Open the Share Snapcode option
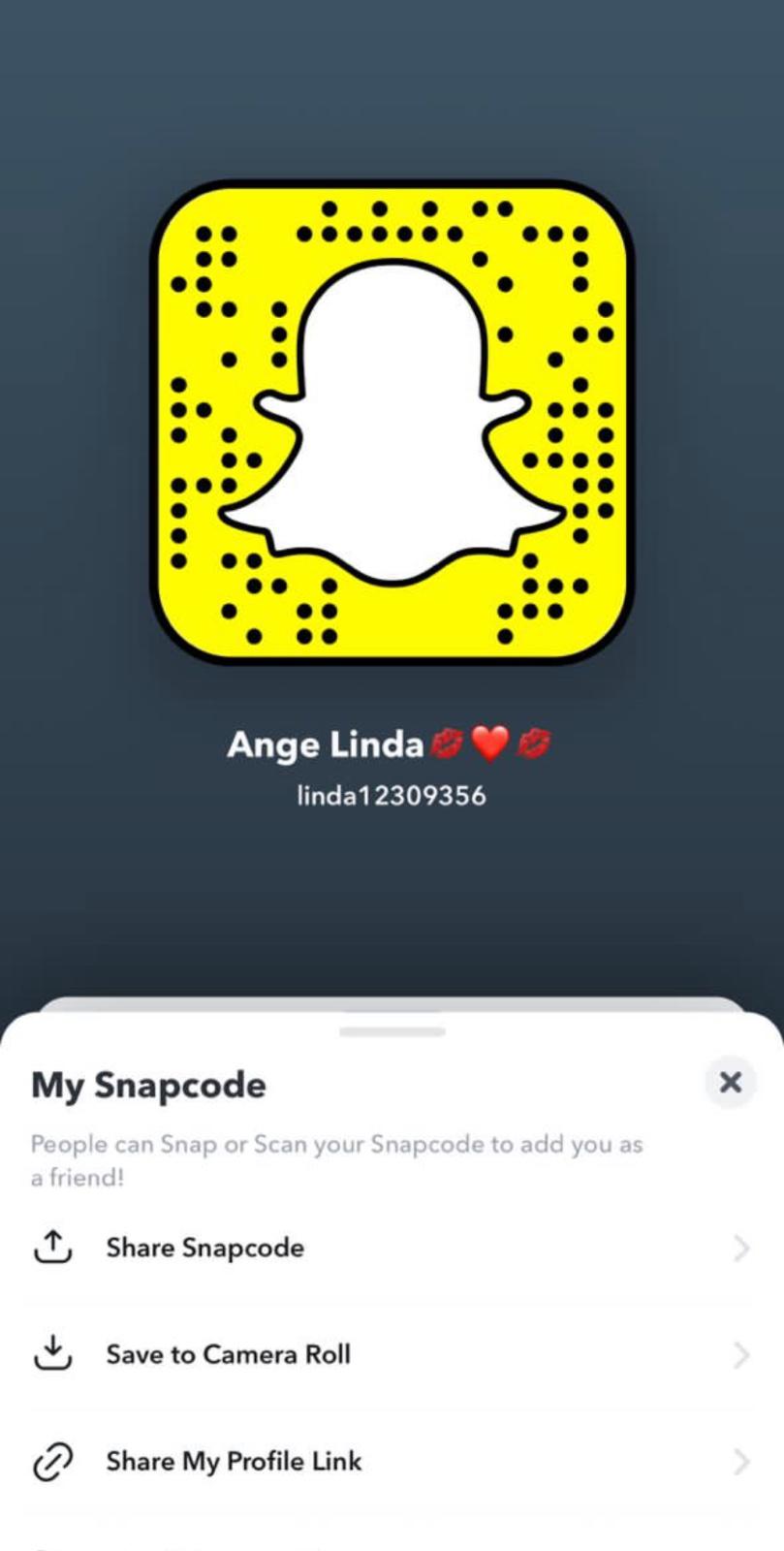 [x=205, y=1248]
